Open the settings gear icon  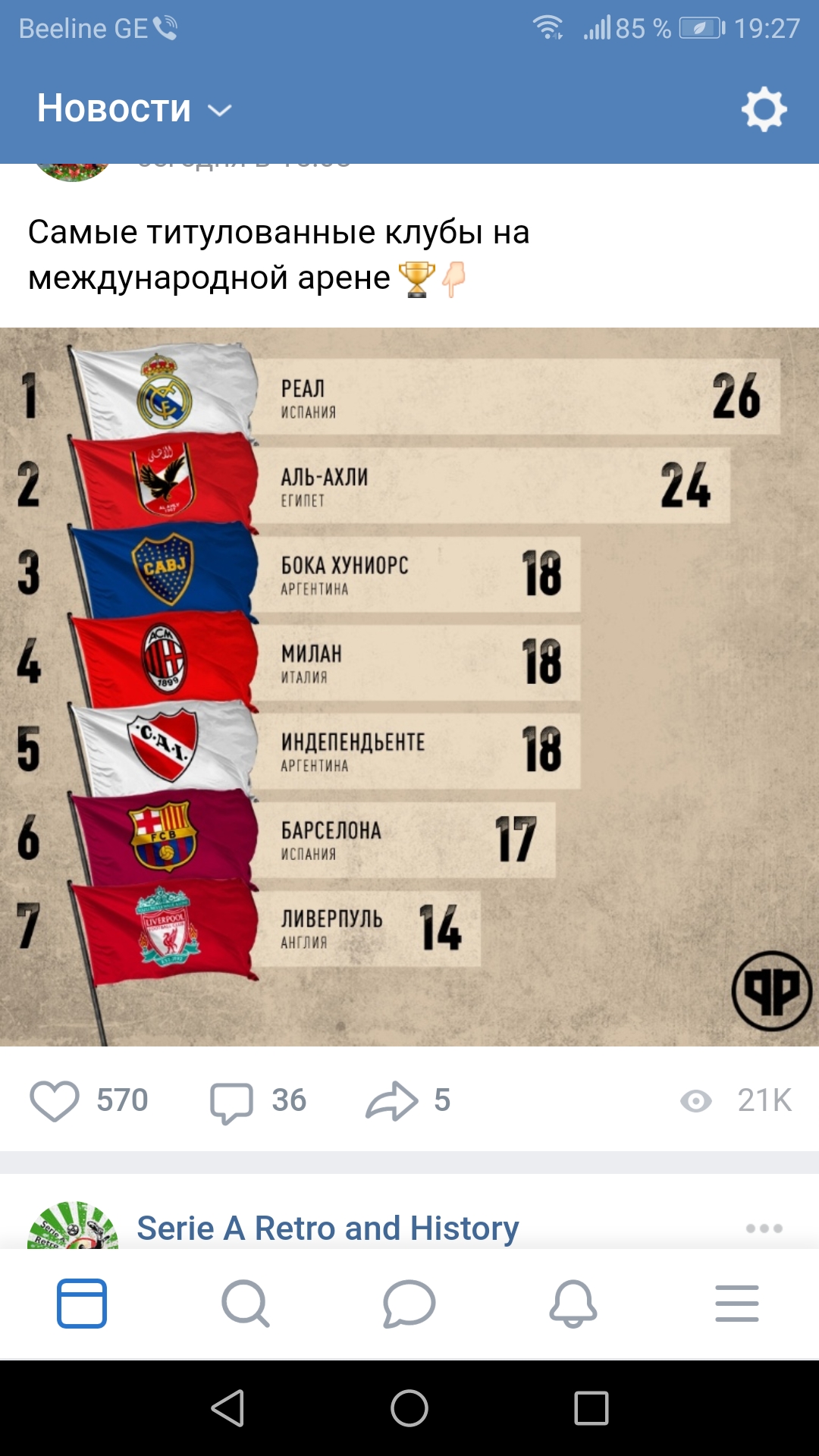764,110
